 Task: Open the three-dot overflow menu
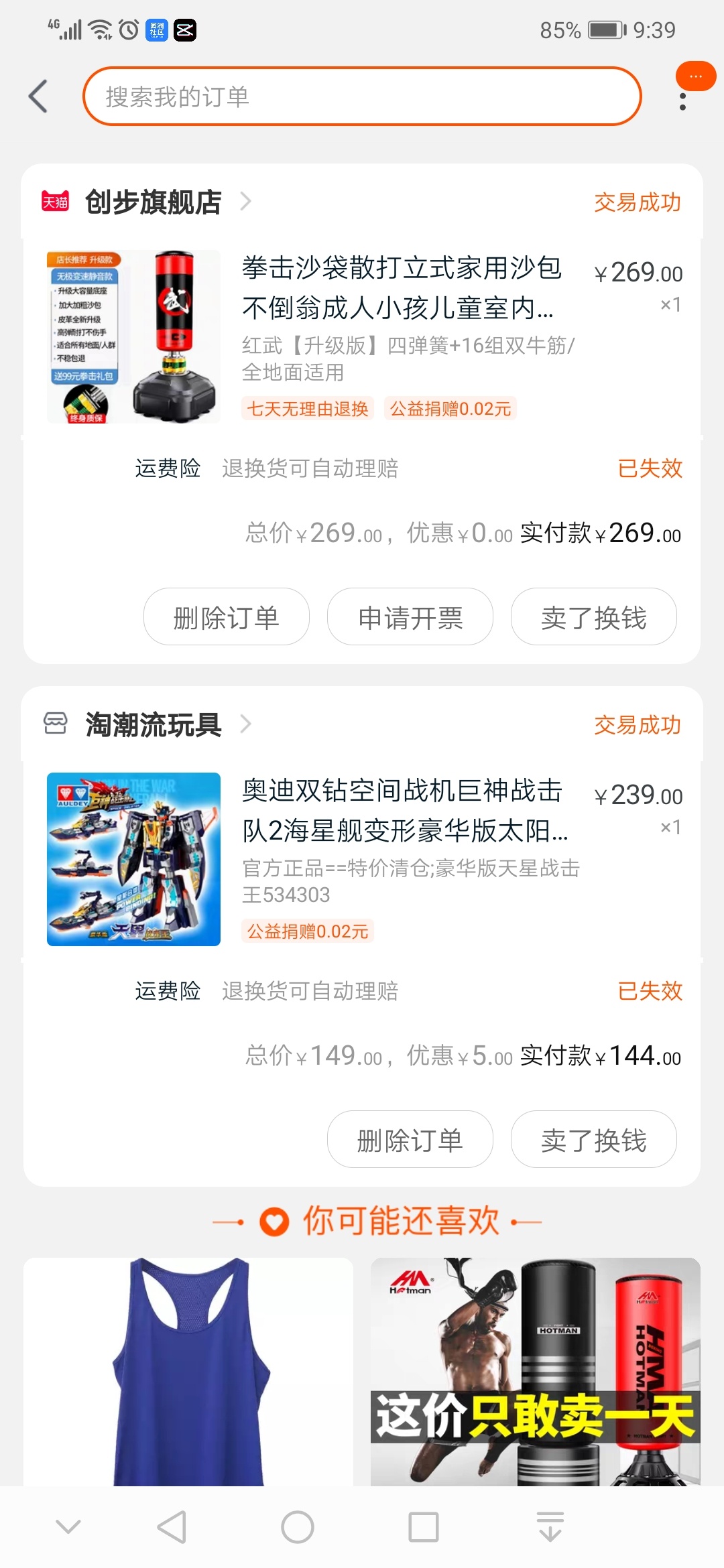[x=682, y=102]
